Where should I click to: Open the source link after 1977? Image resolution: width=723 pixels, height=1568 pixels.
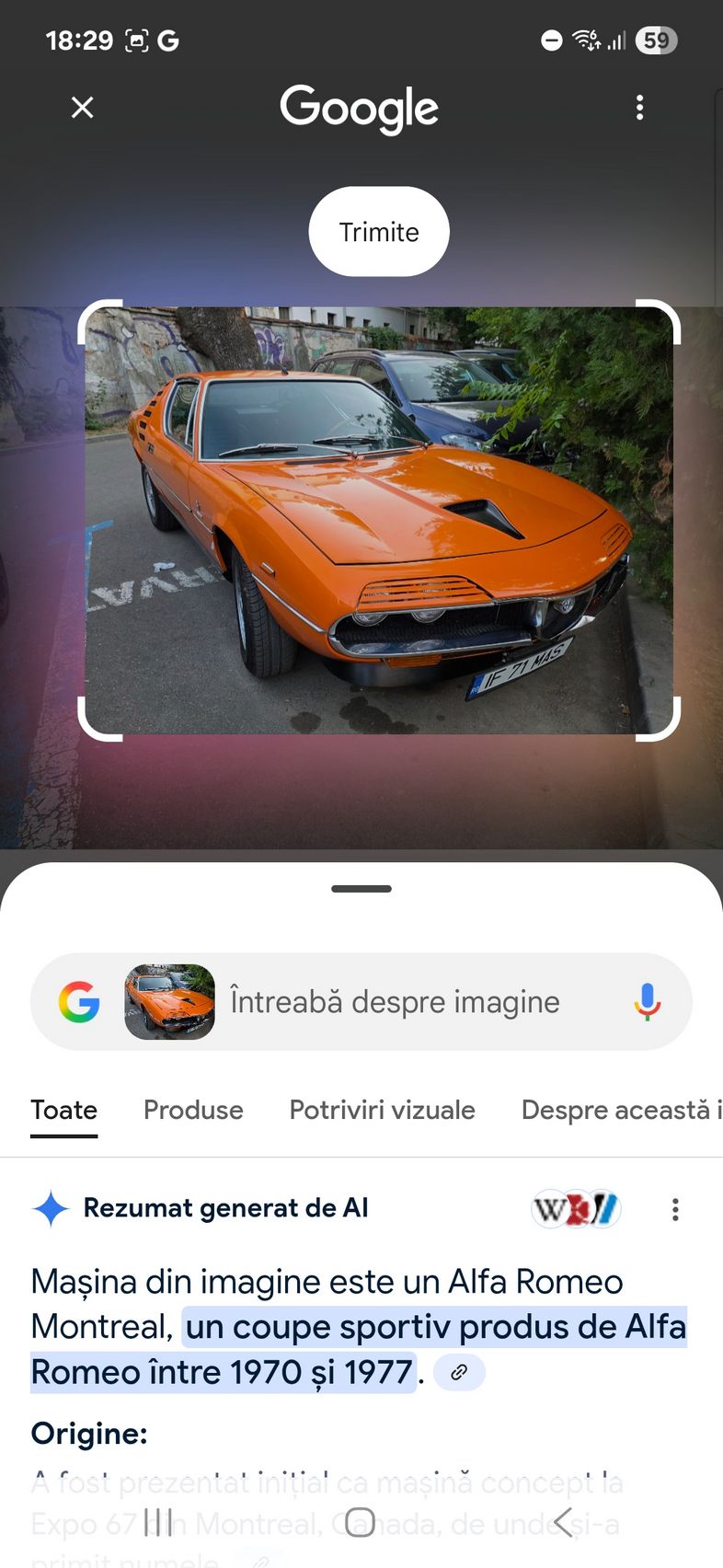(x=459, y=1372)
